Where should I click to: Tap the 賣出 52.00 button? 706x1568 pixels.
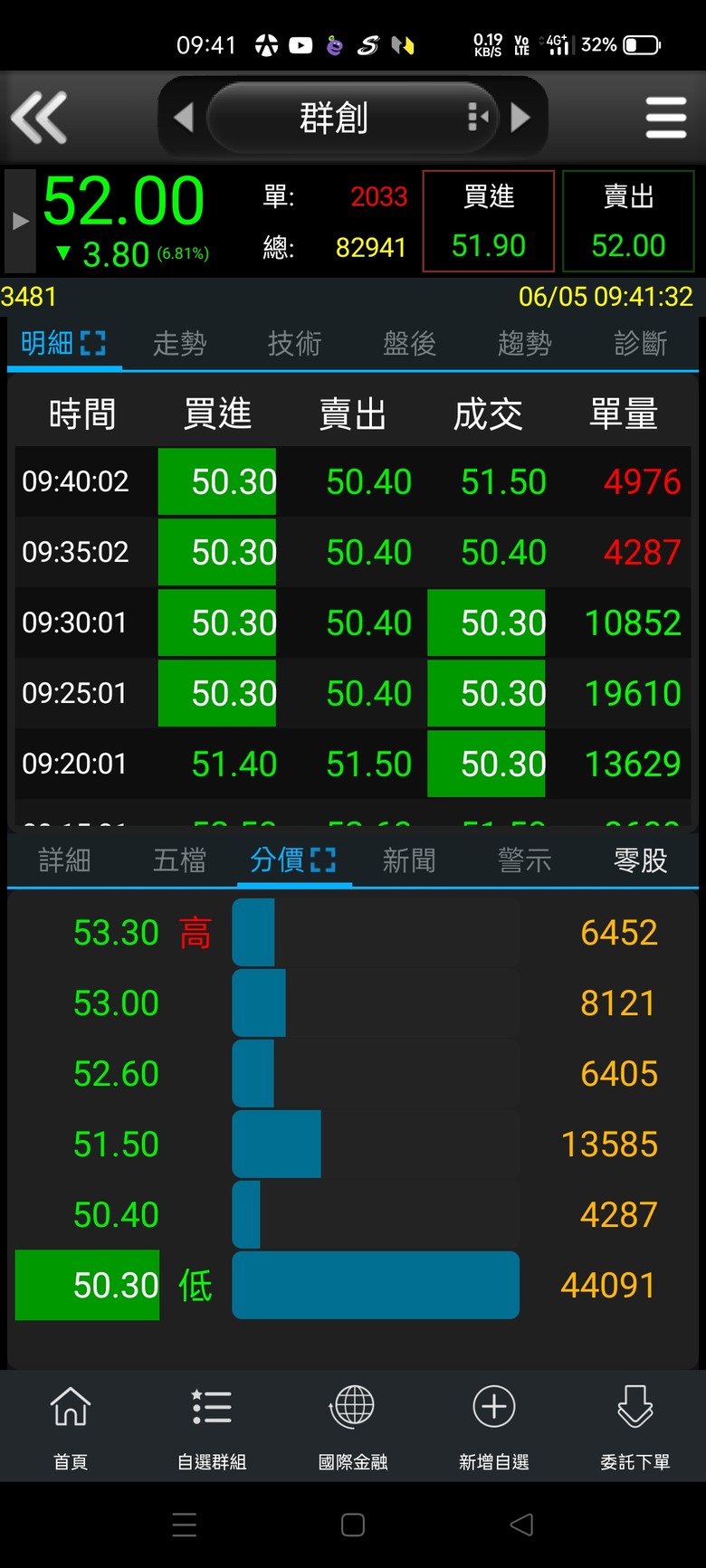tap(628, 221)
